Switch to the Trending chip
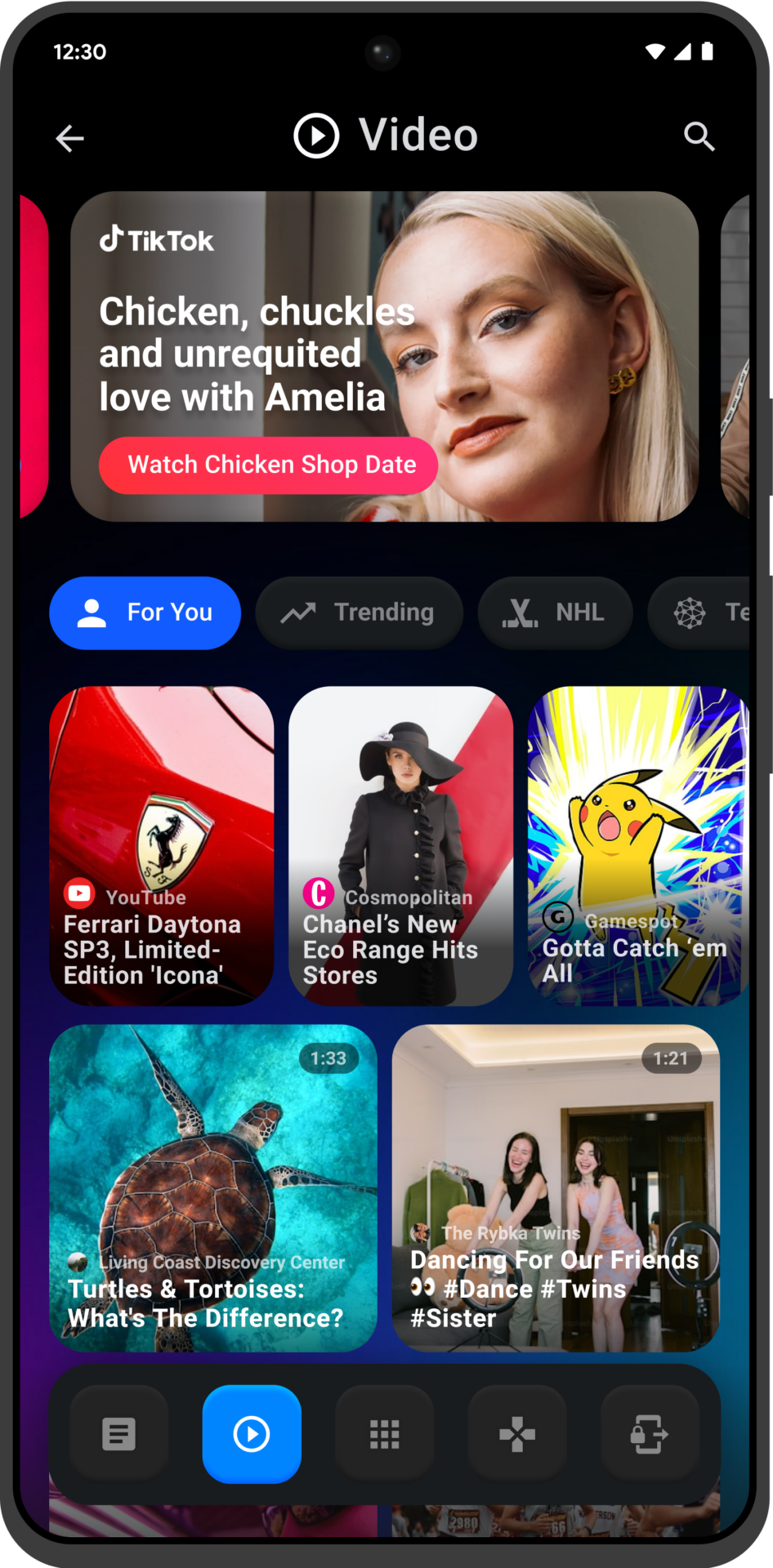This screenshot has height=1568, width=773. coord(360,612)
